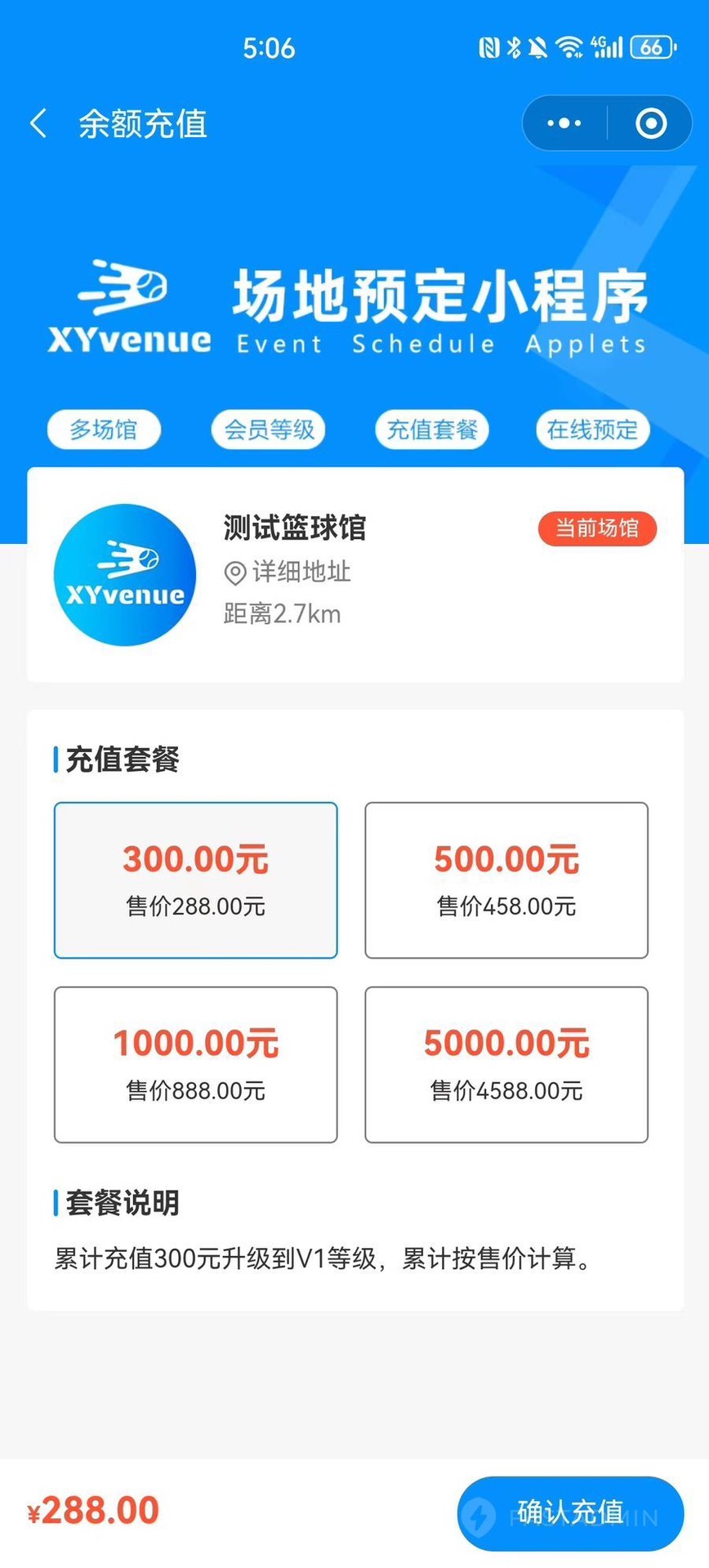
Task: Pick the 1000.00元 recharge package
Action: (x=195, y=1064)
